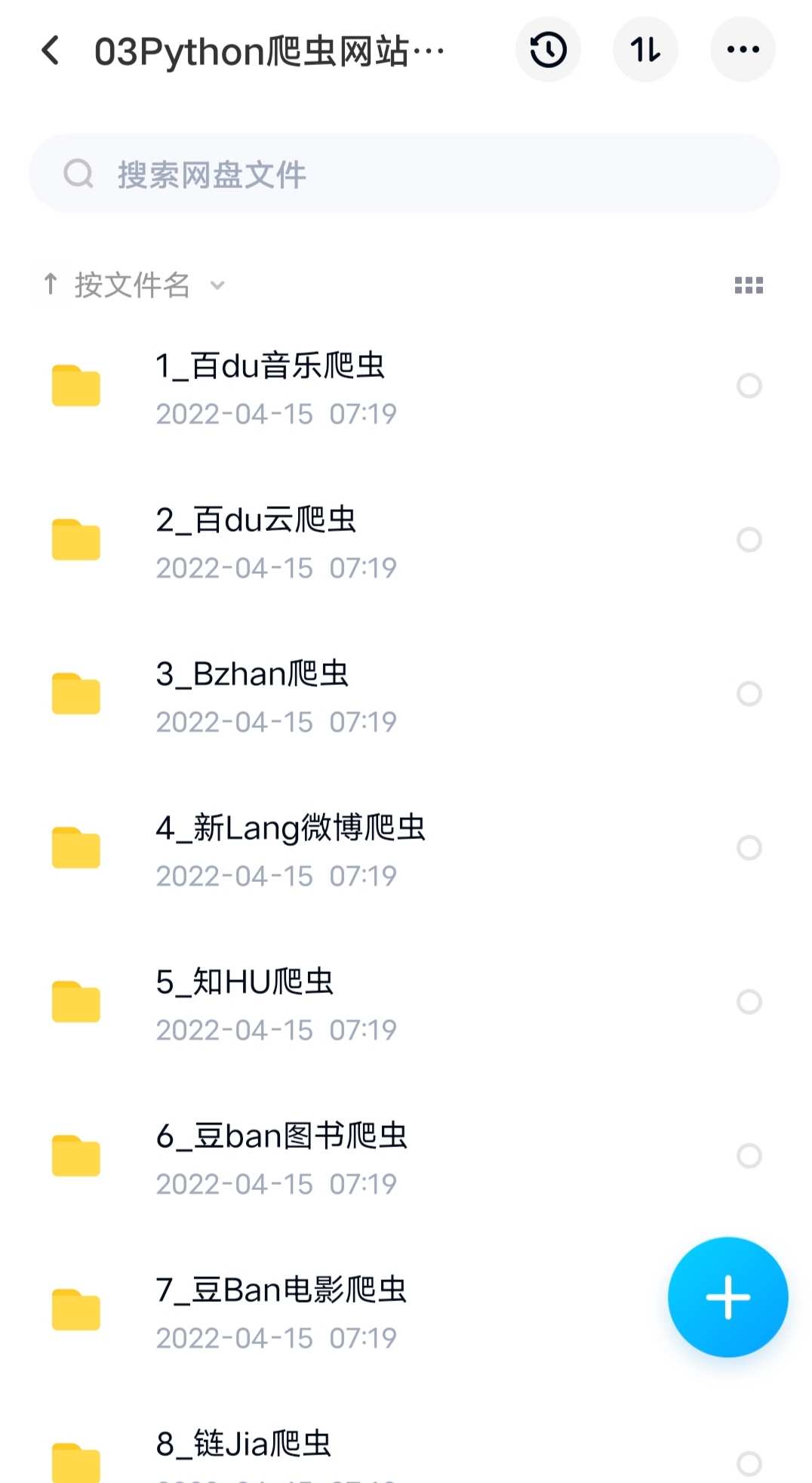Open the 4_新Lang微博爬虫 folder
The height and width of the screenshot is (1483, 812).
pos(289,829)
